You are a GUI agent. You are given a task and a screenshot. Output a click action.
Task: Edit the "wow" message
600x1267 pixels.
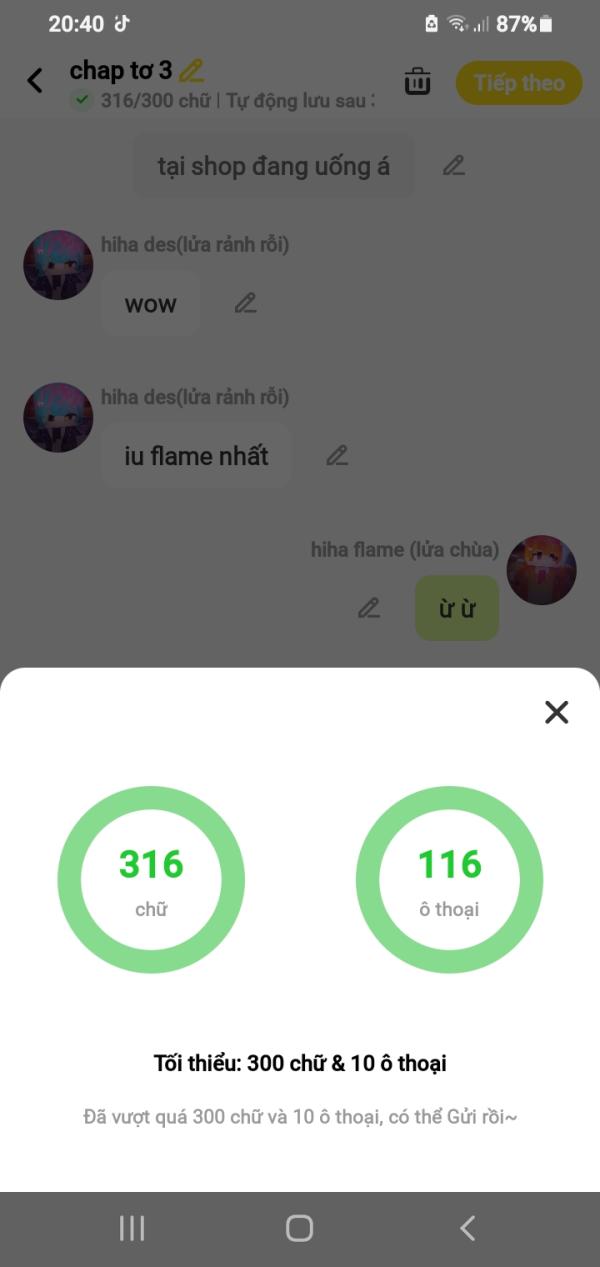246,303
